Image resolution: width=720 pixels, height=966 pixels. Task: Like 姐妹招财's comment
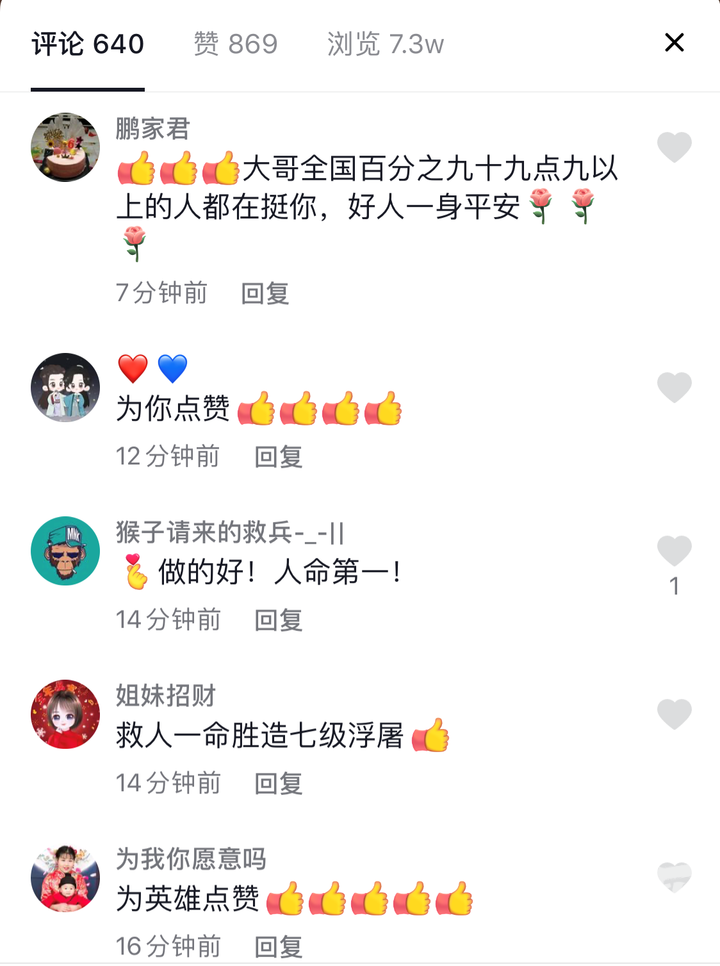click(674, 714)
